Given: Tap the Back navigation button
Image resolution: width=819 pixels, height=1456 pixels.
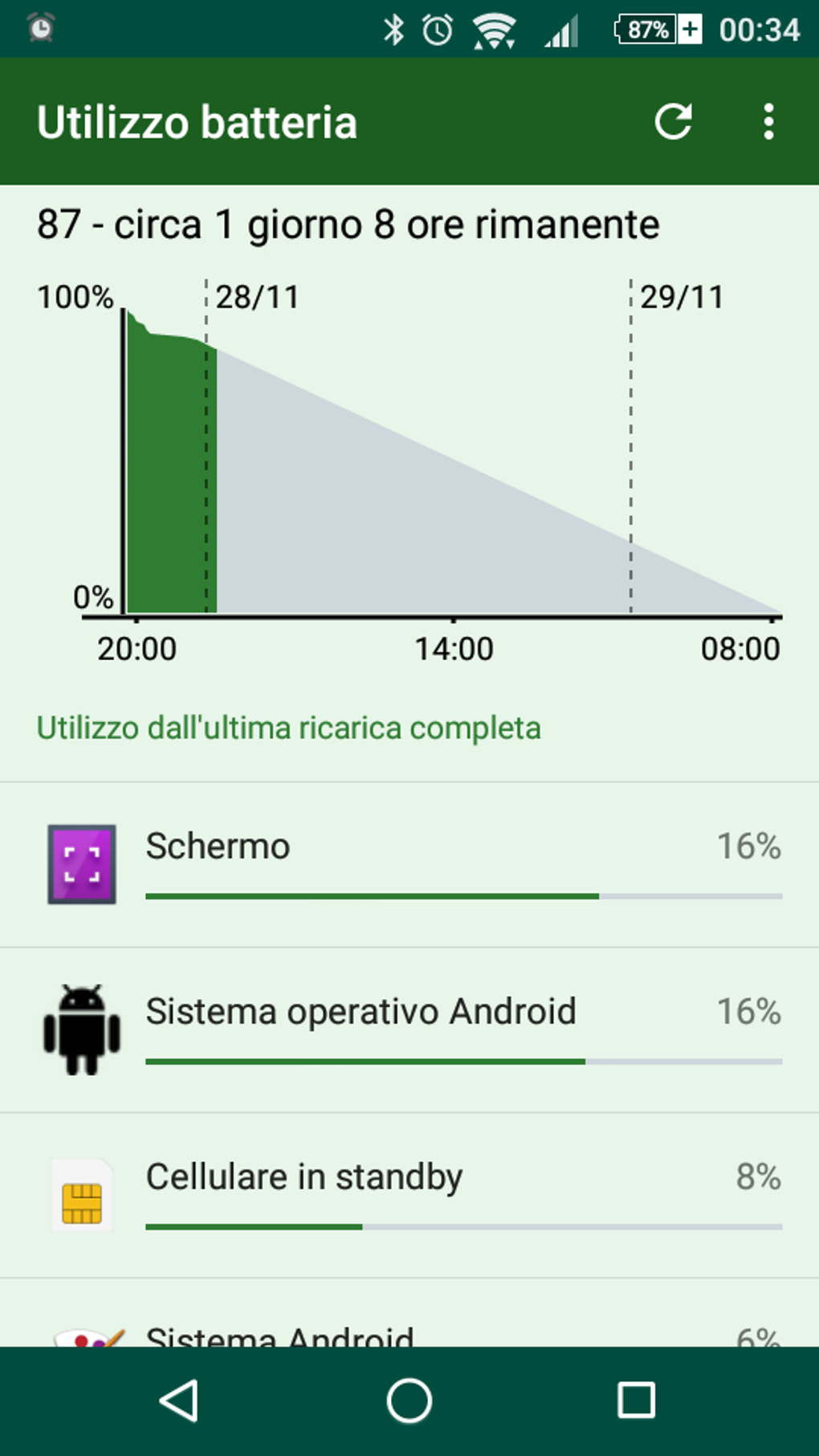Looking at the screenshot, I should coord(180,1397).
